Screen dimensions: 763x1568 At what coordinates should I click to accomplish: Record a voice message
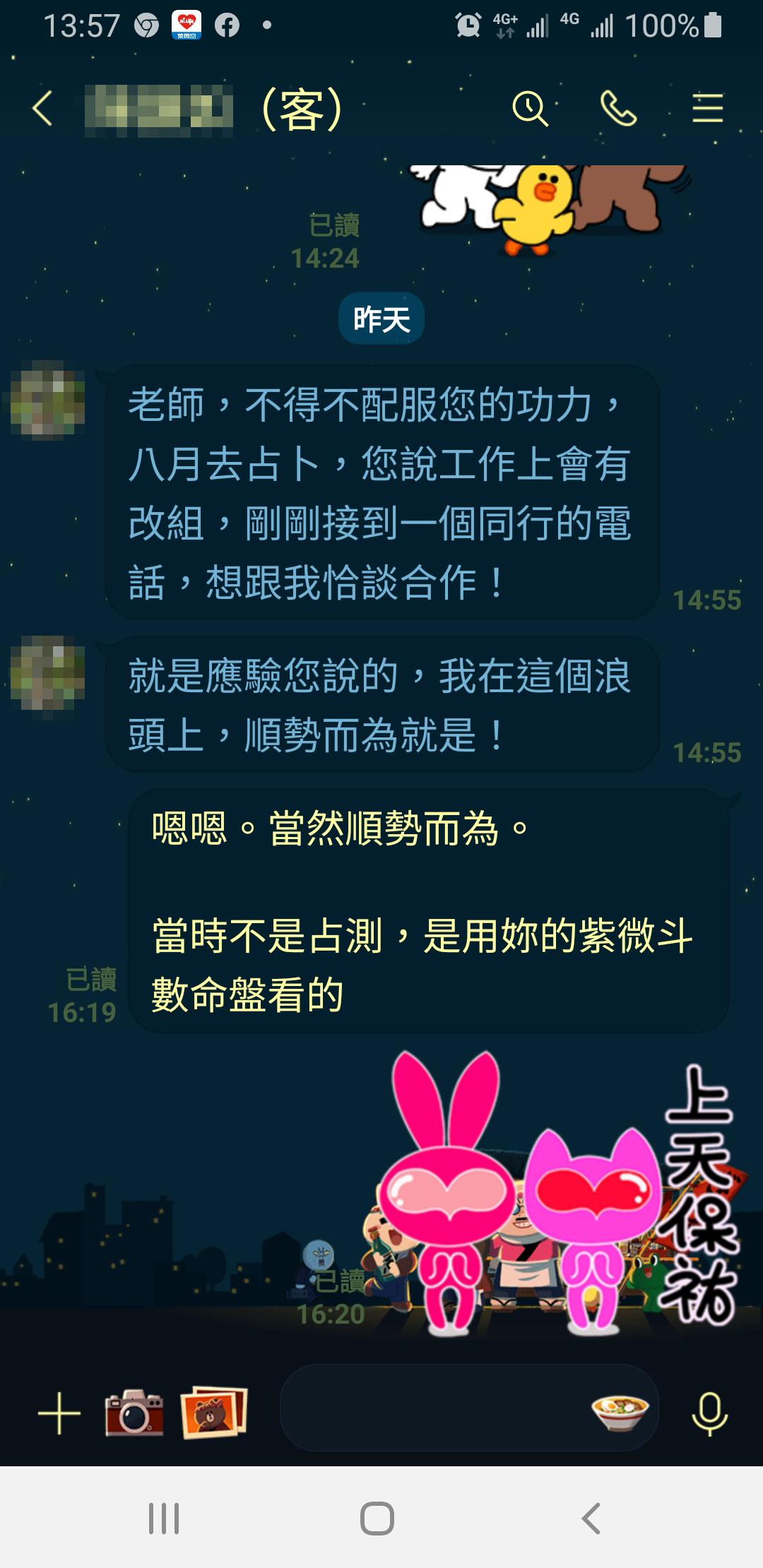pyautogui.click(x=709, y=1413)
